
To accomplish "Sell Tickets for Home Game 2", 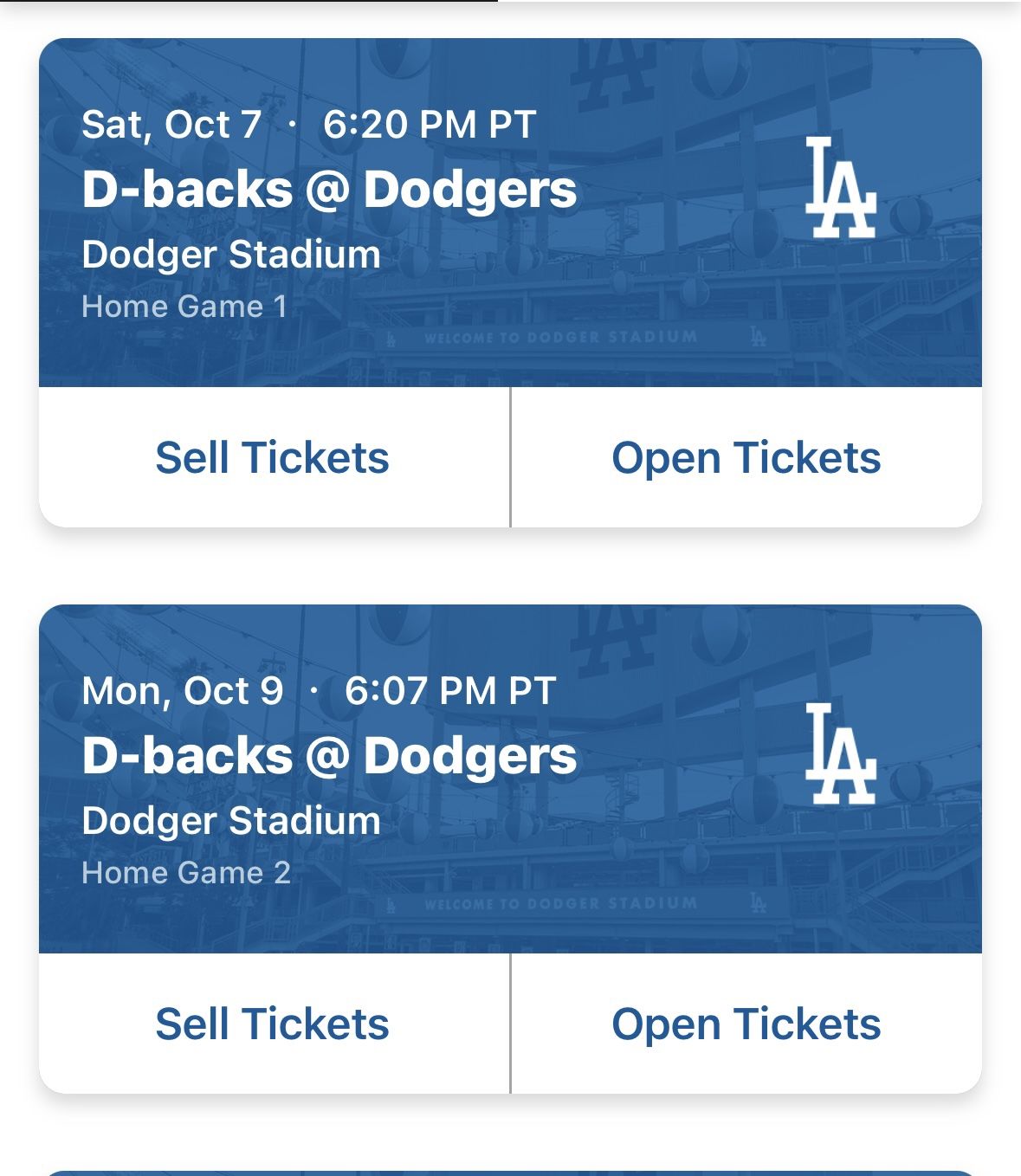I will click(x=271, y=1024).
